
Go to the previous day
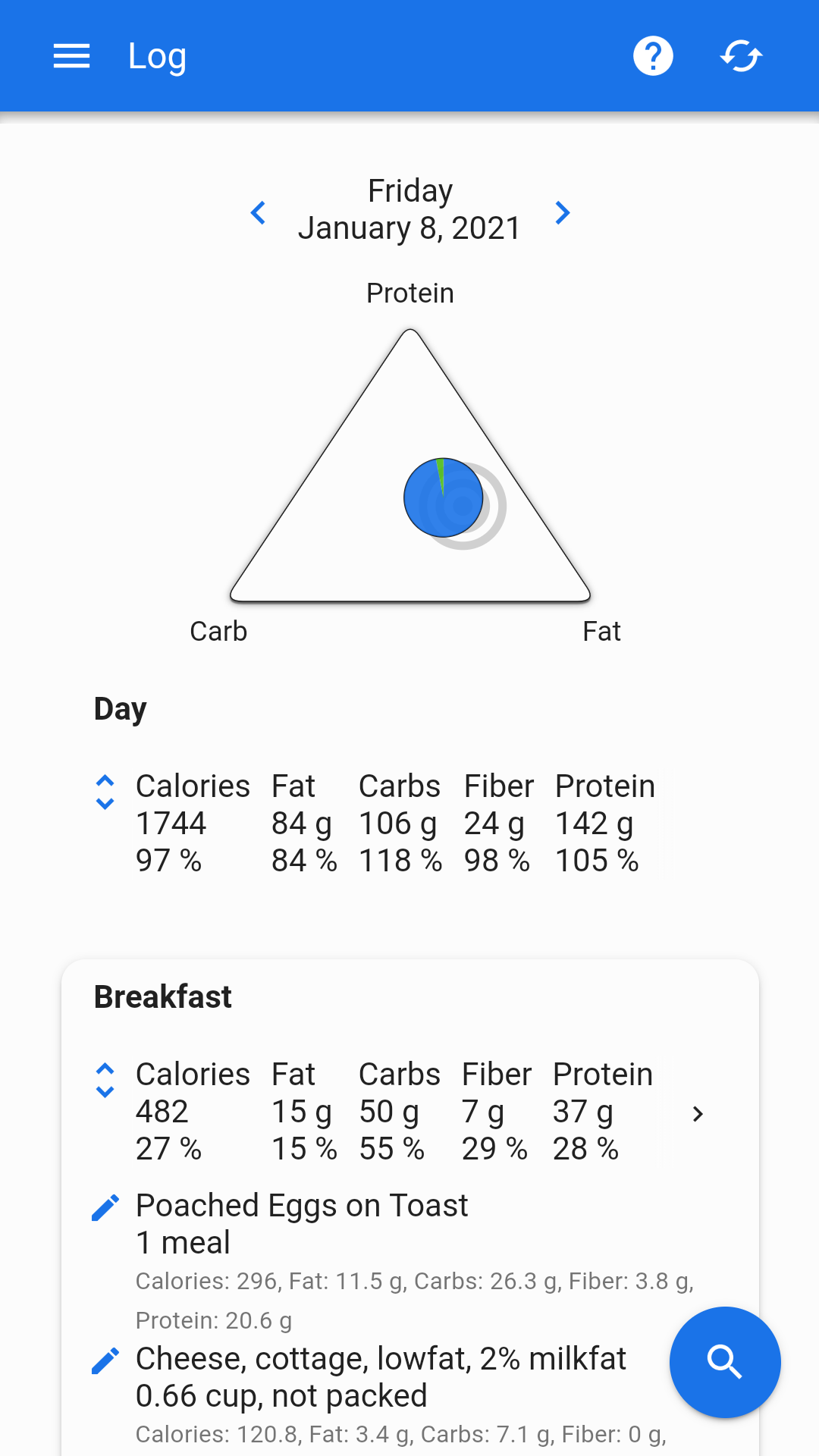[259, 212]
